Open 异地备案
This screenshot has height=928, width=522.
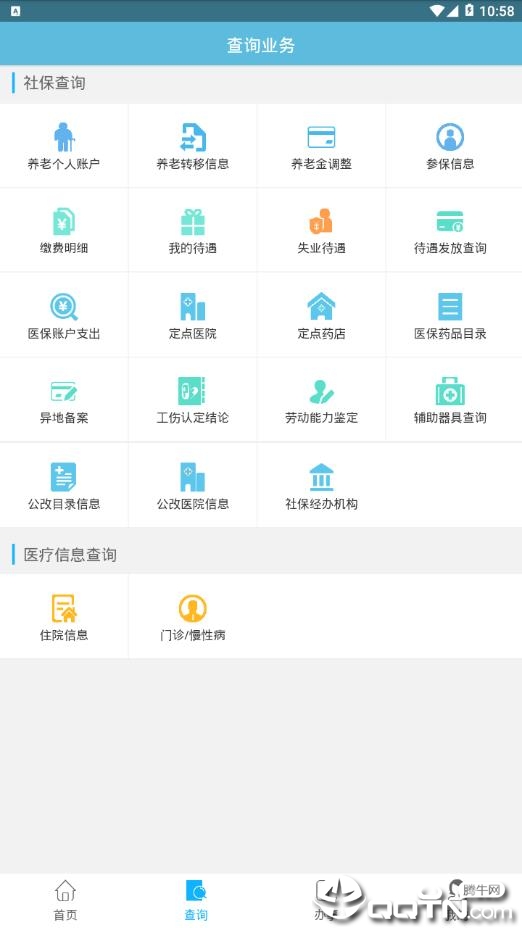[x=64, y=400]
